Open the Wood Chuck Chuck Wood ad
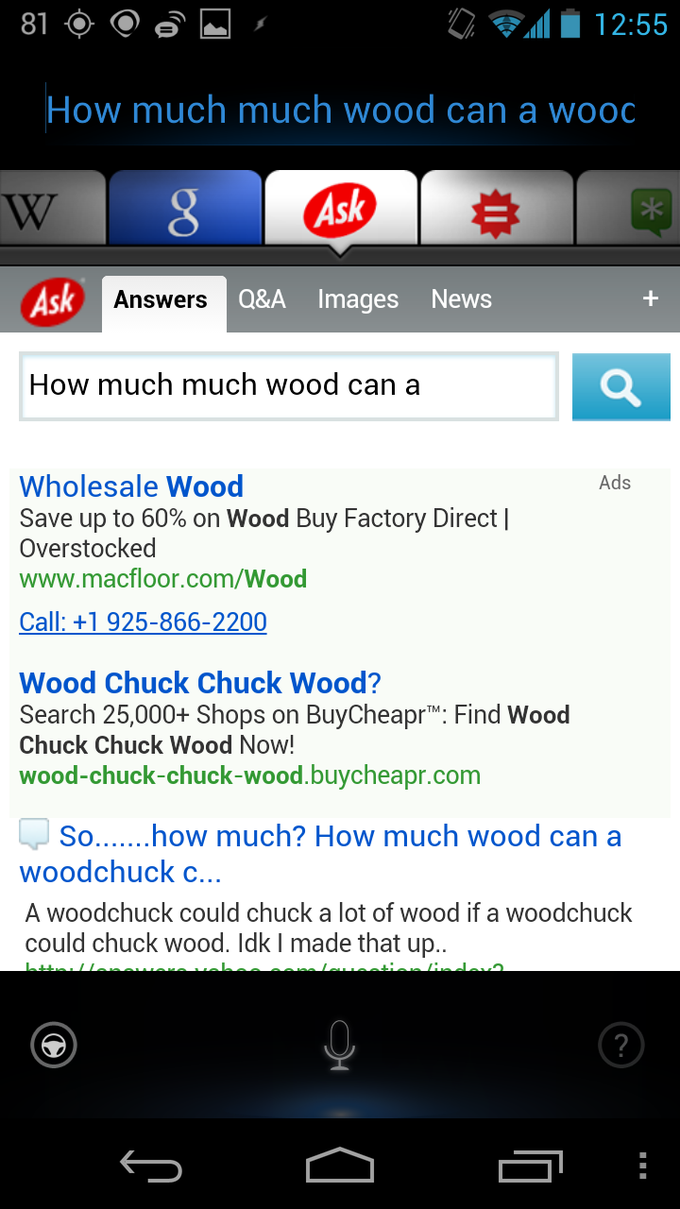The image size is (680, 1209). click(200, 683)
